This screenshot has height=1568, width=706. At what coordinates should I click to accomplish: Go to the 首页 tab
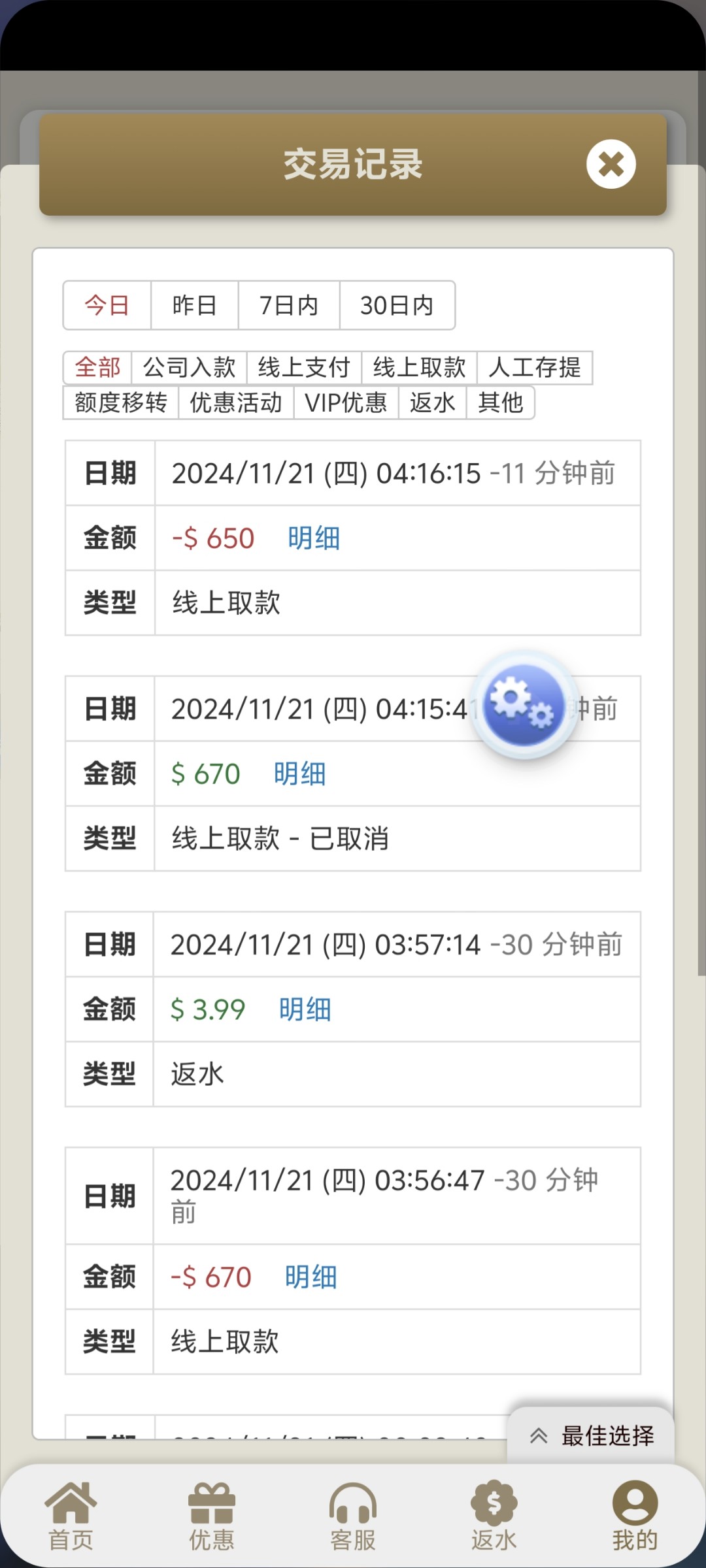click(71, 1516)
